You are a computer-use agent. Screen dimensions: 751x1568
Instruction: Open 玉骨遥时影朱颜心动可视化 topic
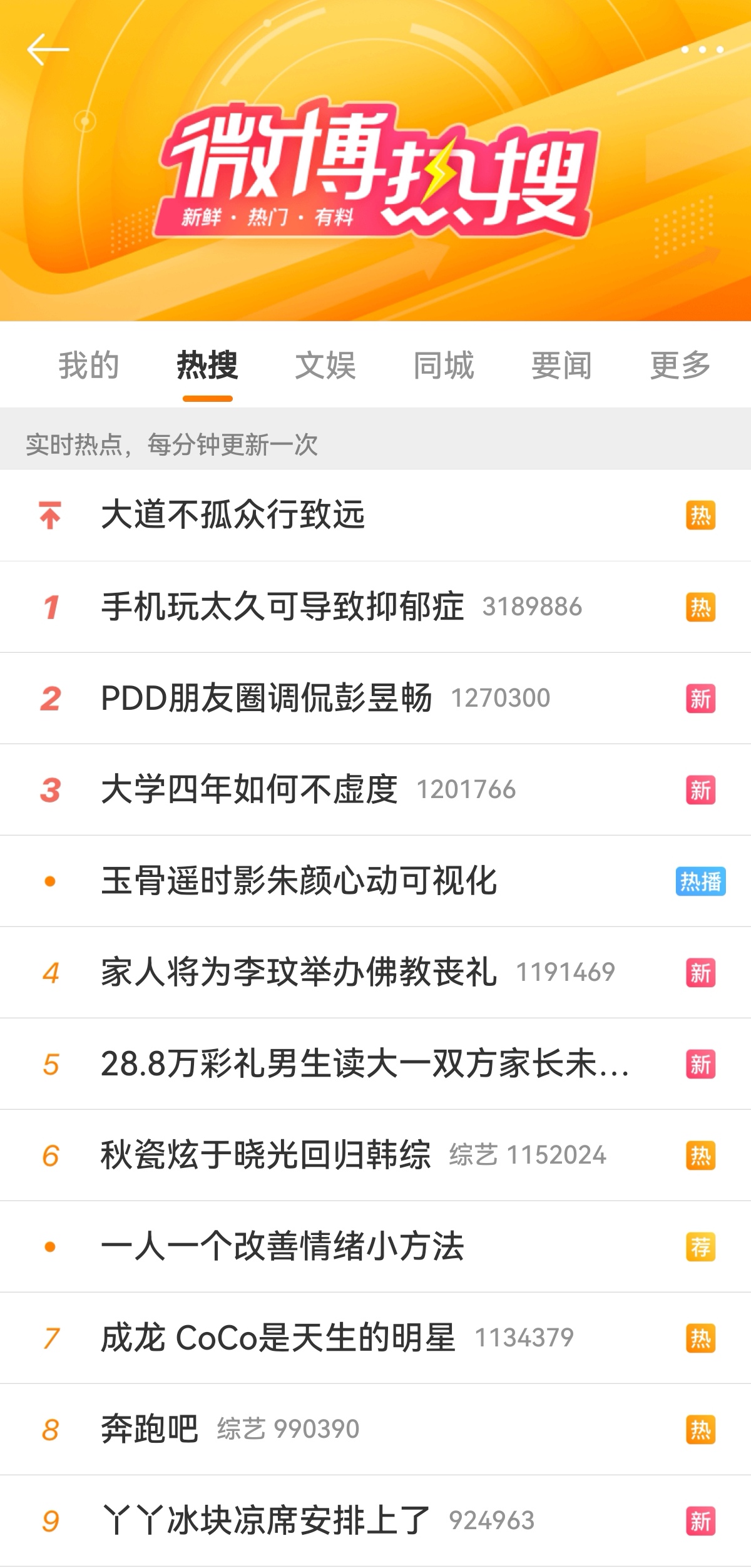point(299,881)
